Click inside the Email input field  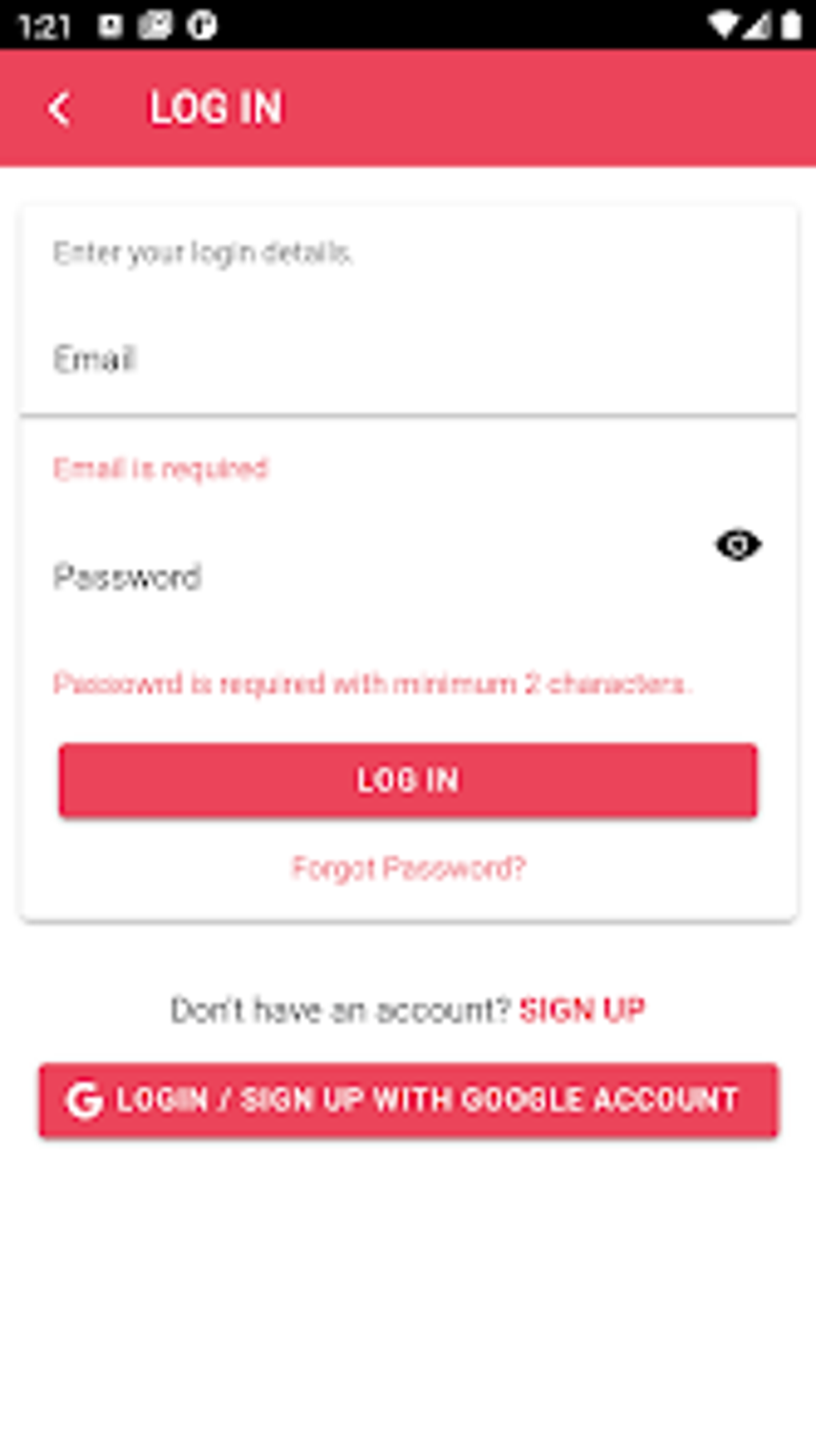tap(320, 359)
